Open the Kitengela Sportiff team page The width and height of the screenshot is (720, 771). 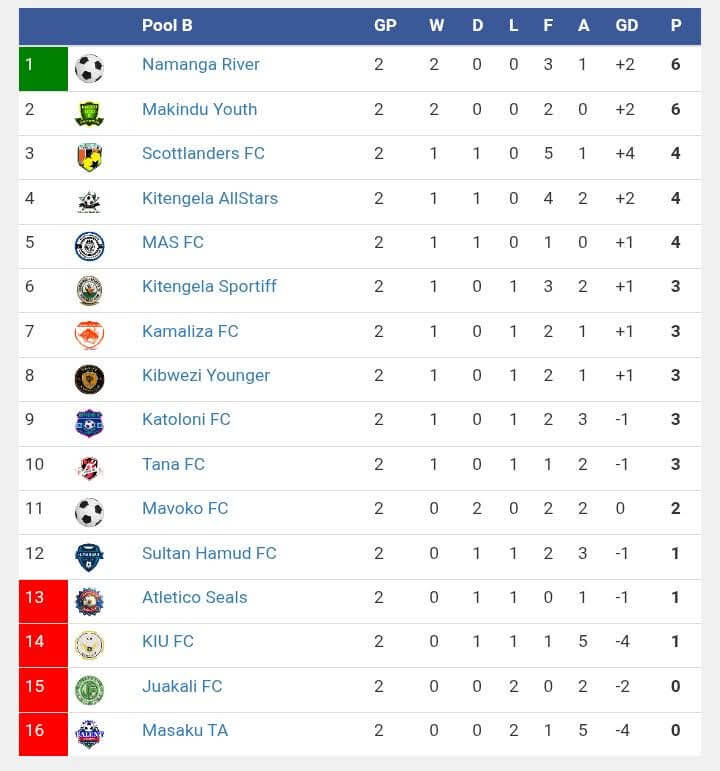pyautogui.click(x=209, y=286)
